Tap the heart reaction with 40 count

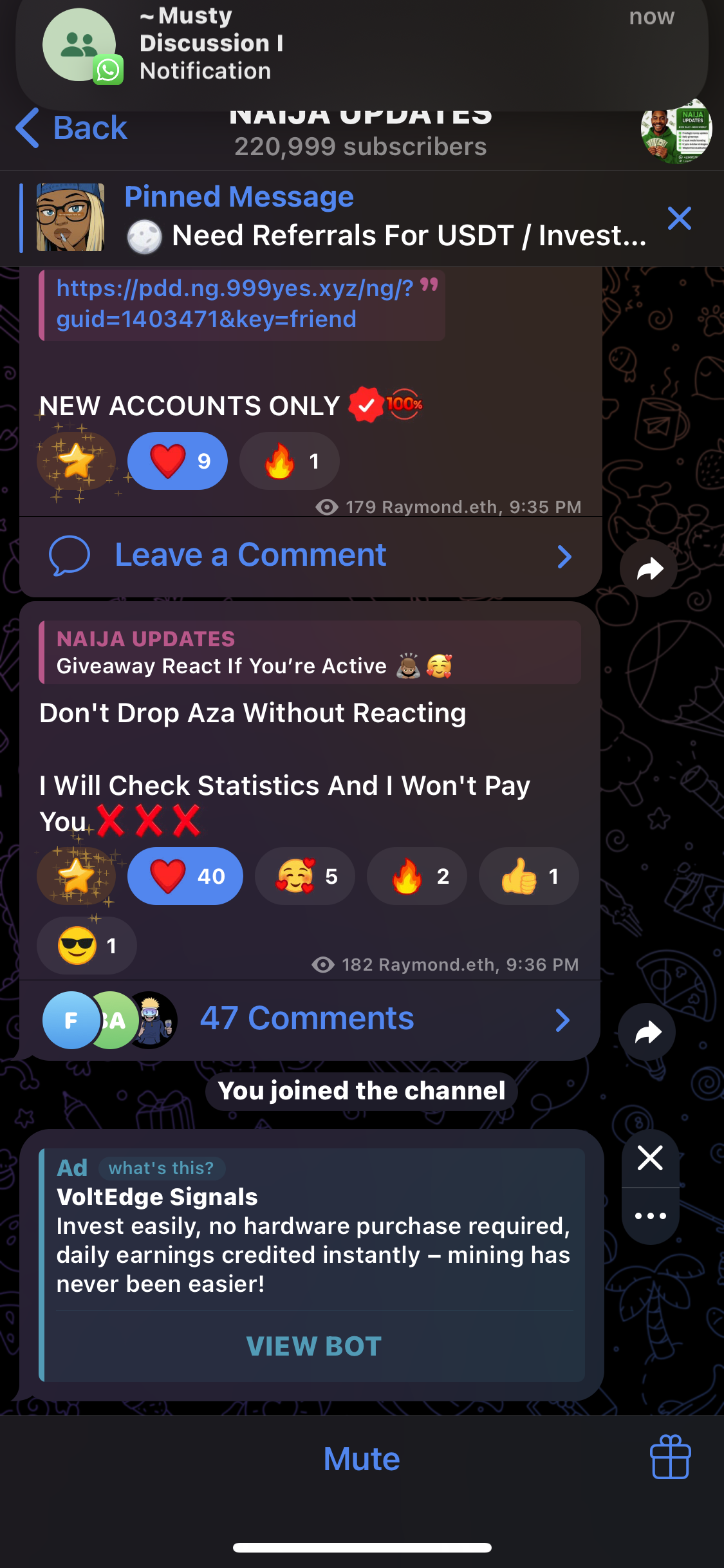pos(185,876)
